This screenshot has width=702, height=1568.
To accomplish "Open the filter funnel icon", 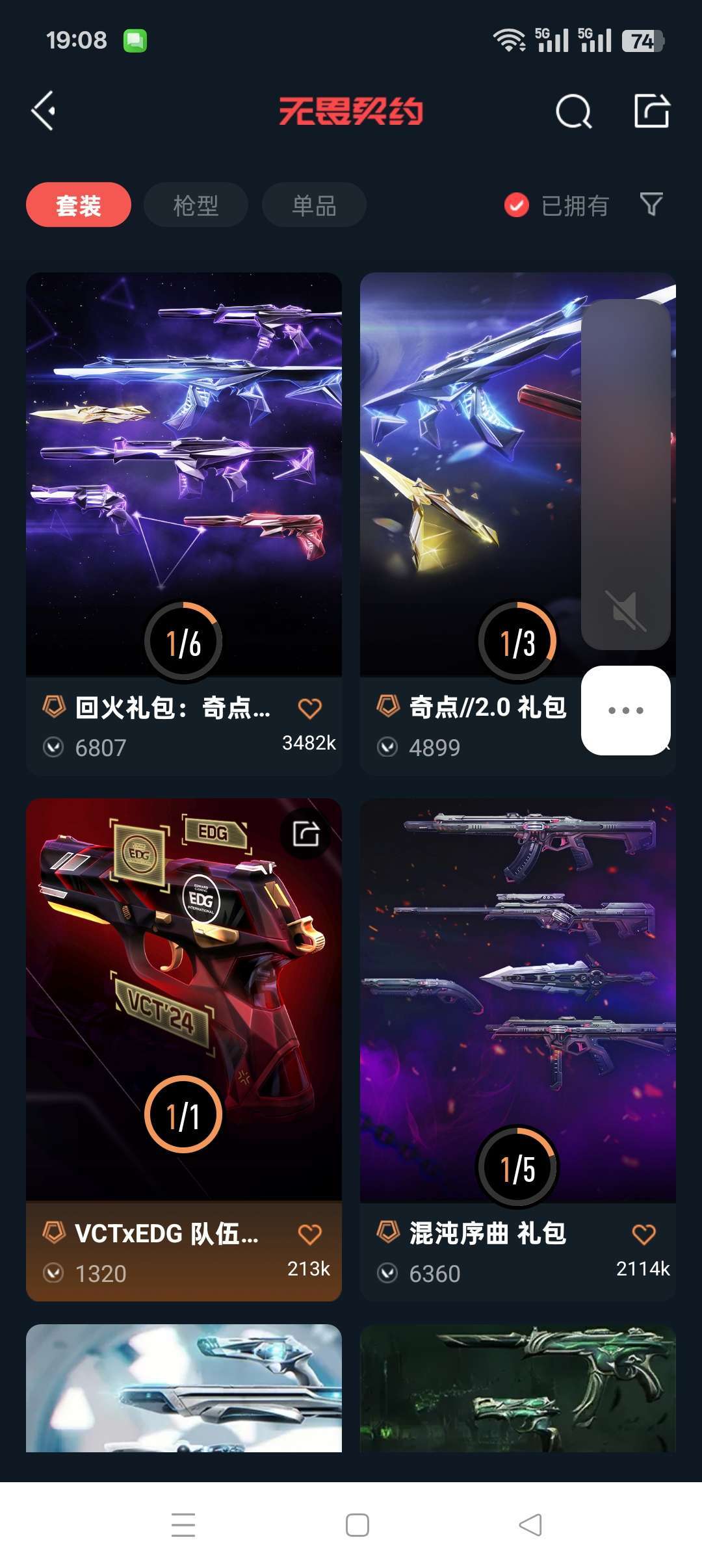I will click(x=651, y=205).
